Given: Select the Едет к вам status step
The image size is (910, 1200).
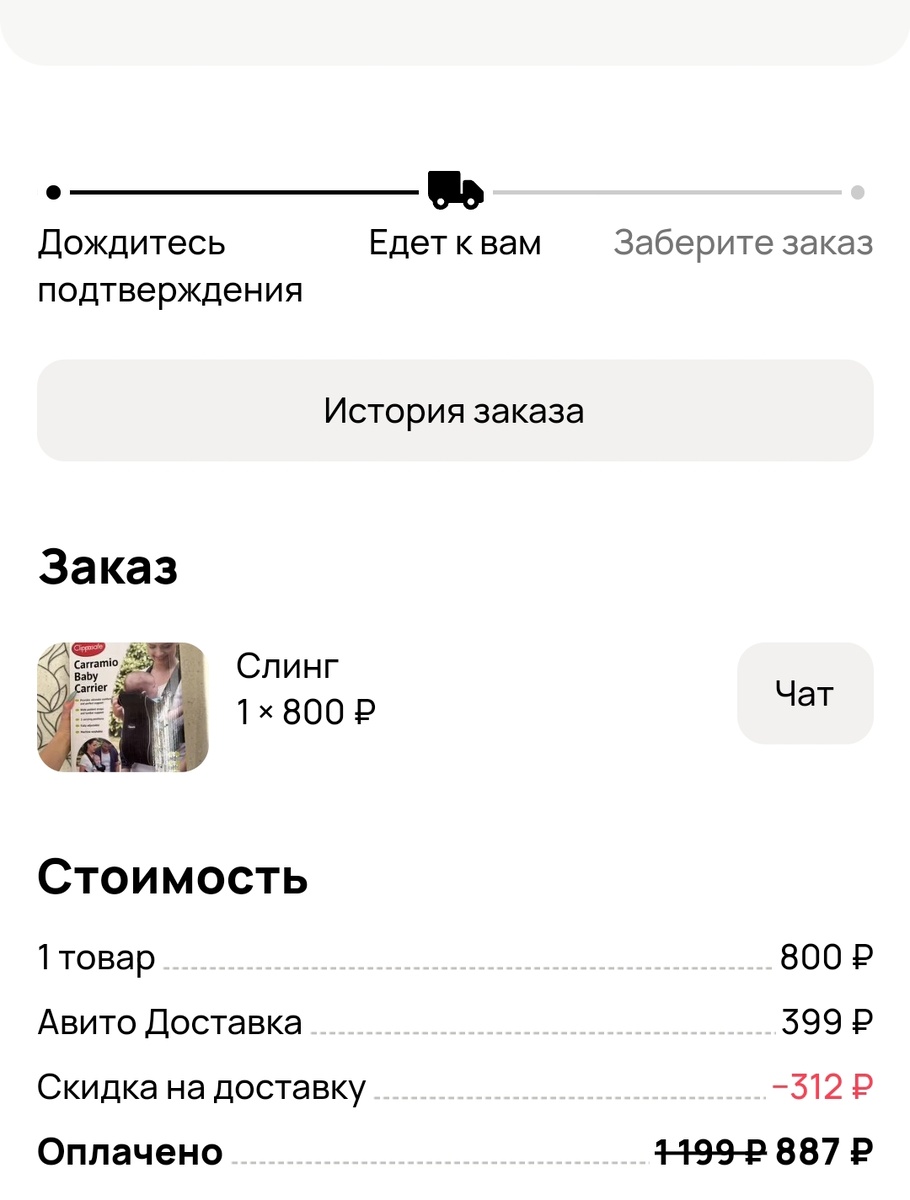Looking at the screenshot, I should pos(455,242).
